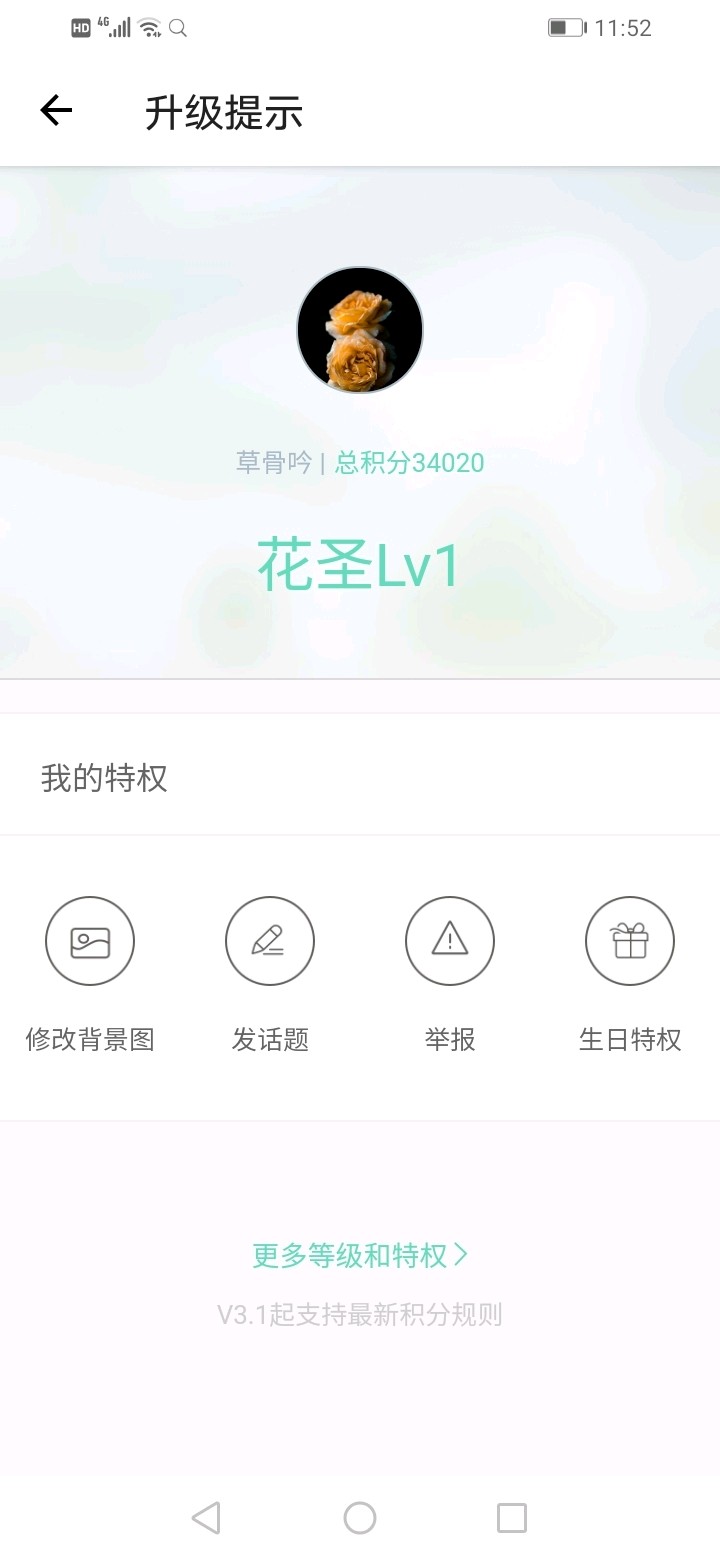Open the 修改背景图 privilege
This screenshot has width=720, height=1560.
[90, 941]
